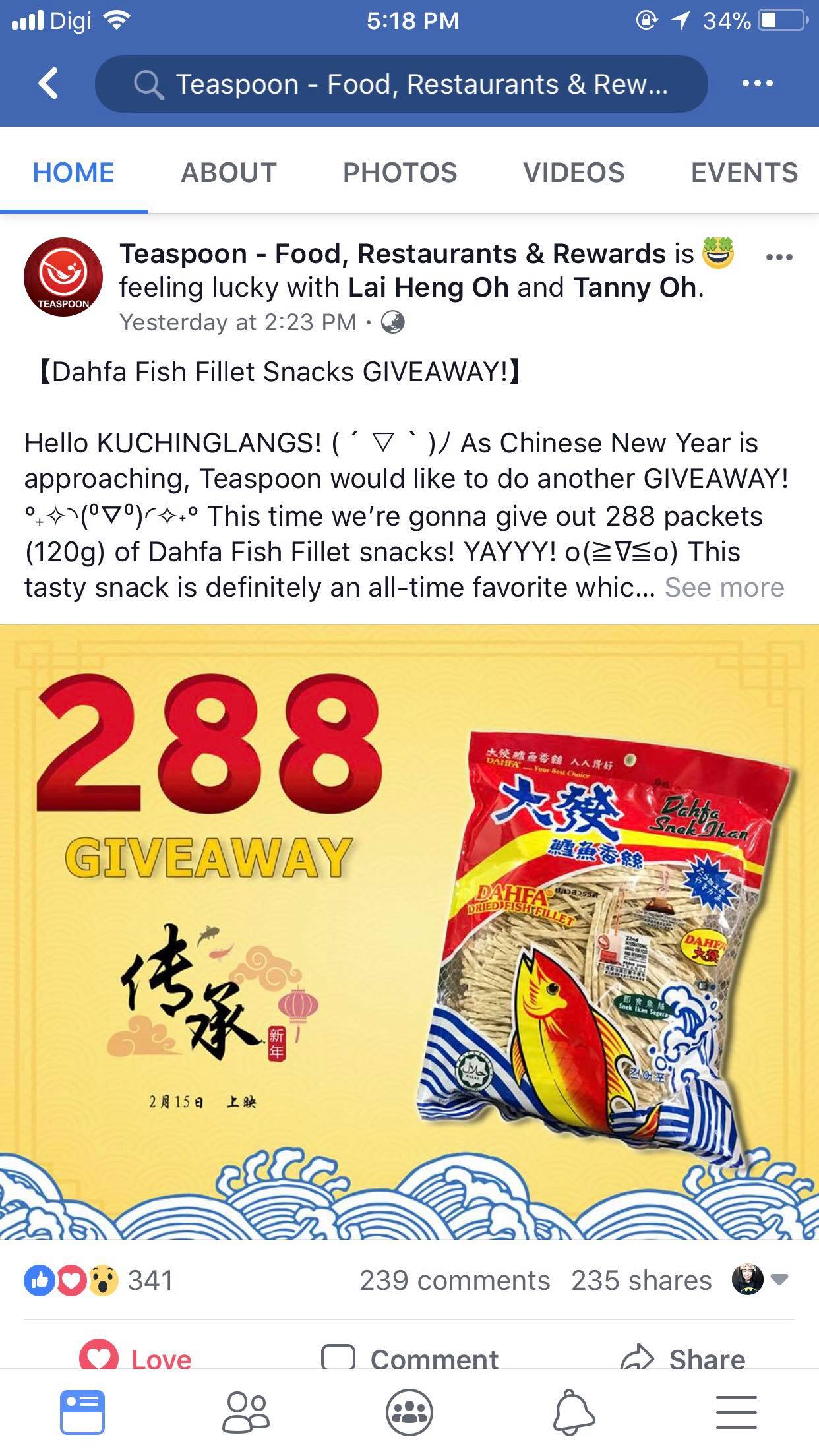This screenshot has width=819, height=1456.
Task: Switch to the About tab
Action: [x=228, y=173]
